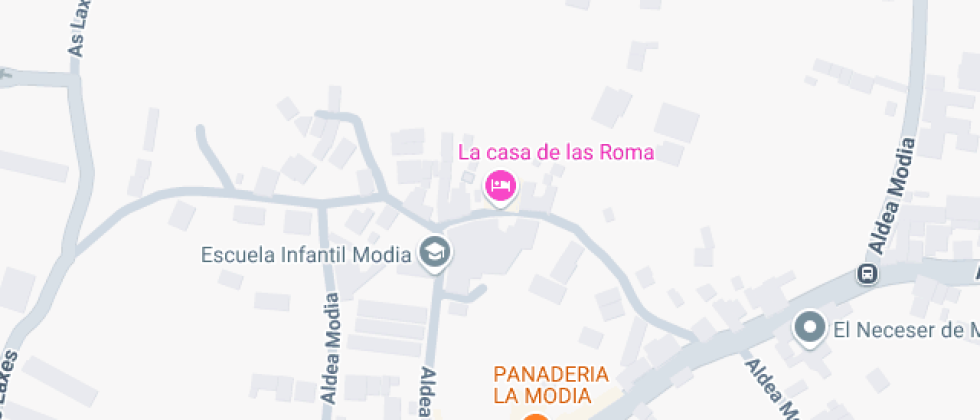
Task: Open the bus stop icon on Aldea Modia
Action: pyautogui.click(x=867, y=273)
